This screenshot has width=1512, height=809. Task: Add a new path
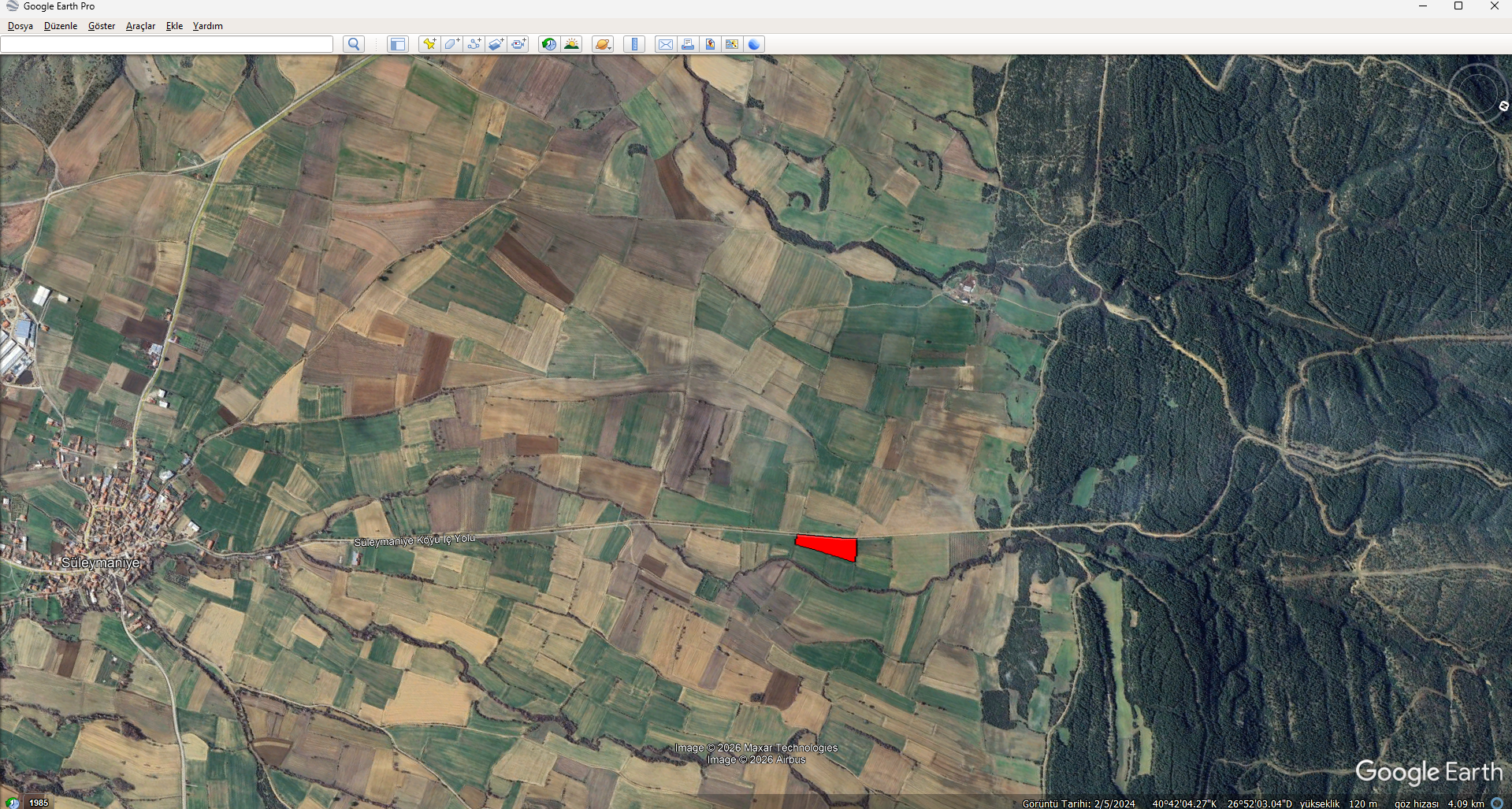(x=474, y=44)
